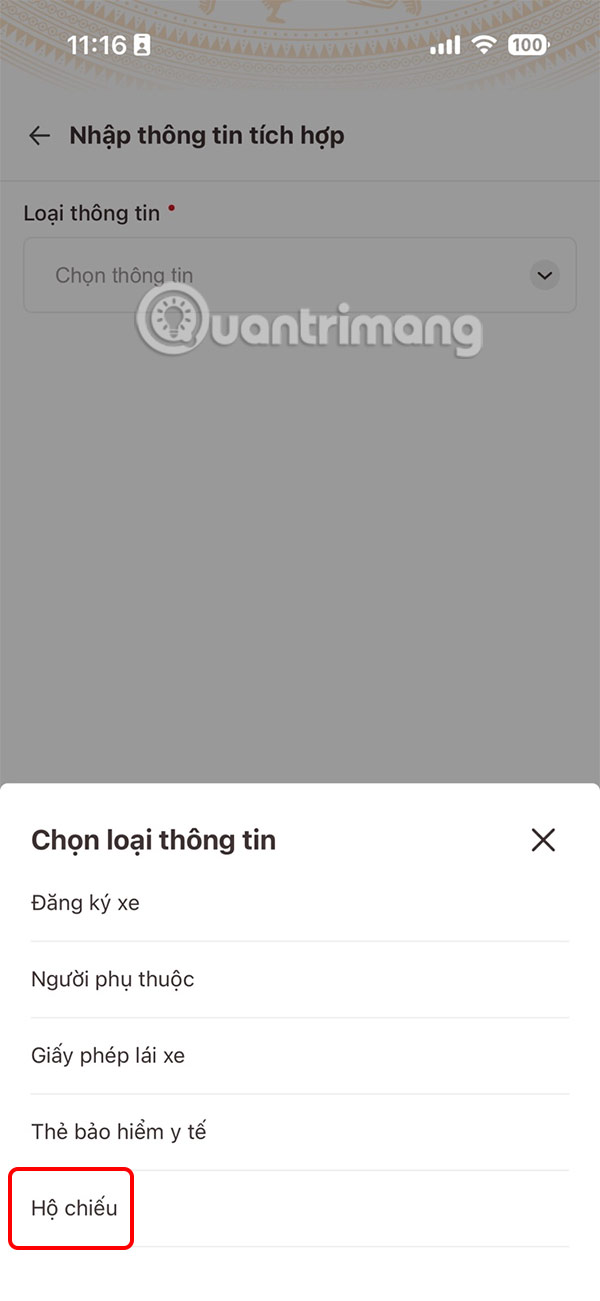Choose Người phụ thuộc from the list
The width and height of the screenshot is (600, 1301).
tap(112, 979)
